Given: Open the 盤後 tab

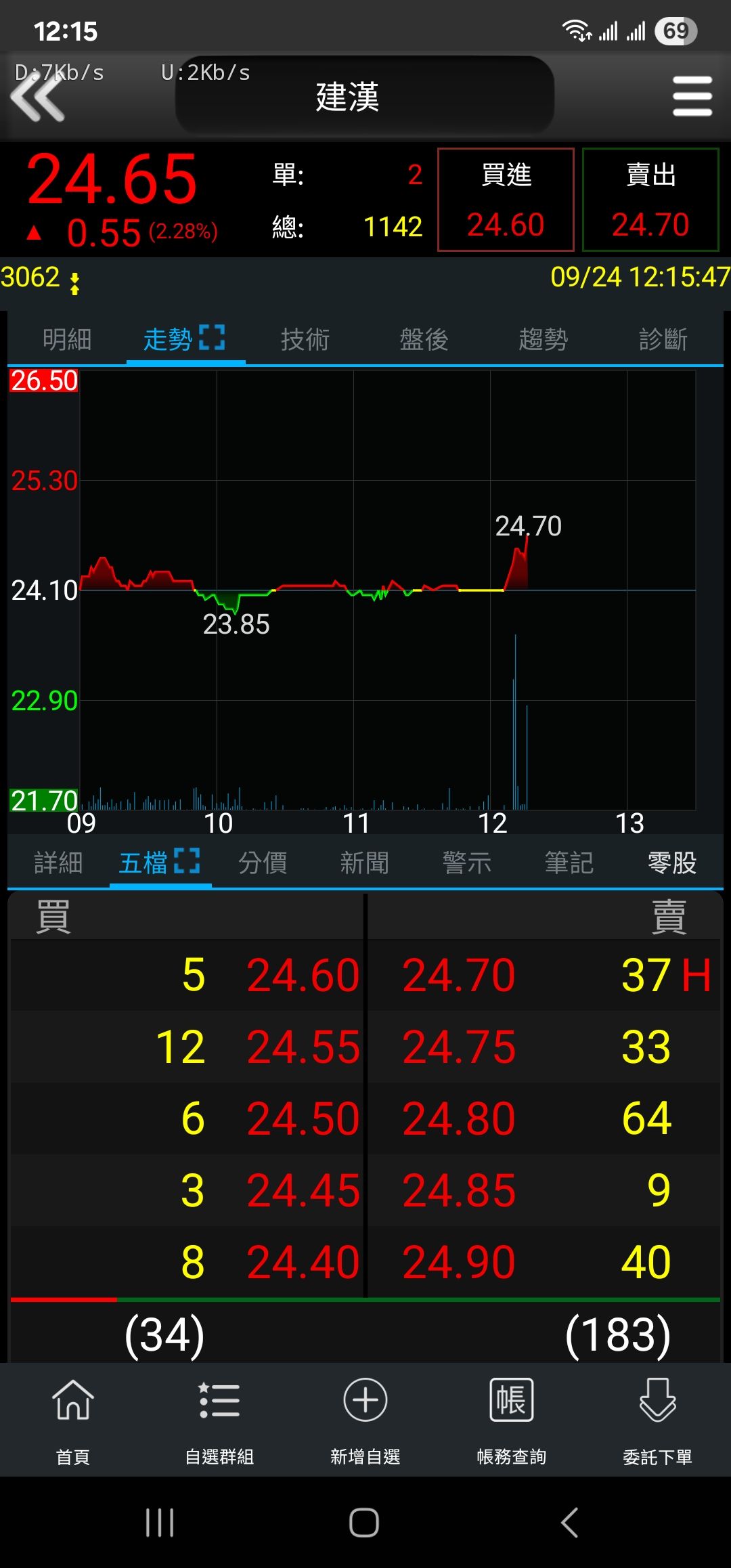Looking at the screenshot, I should click(x=424, y=339).
